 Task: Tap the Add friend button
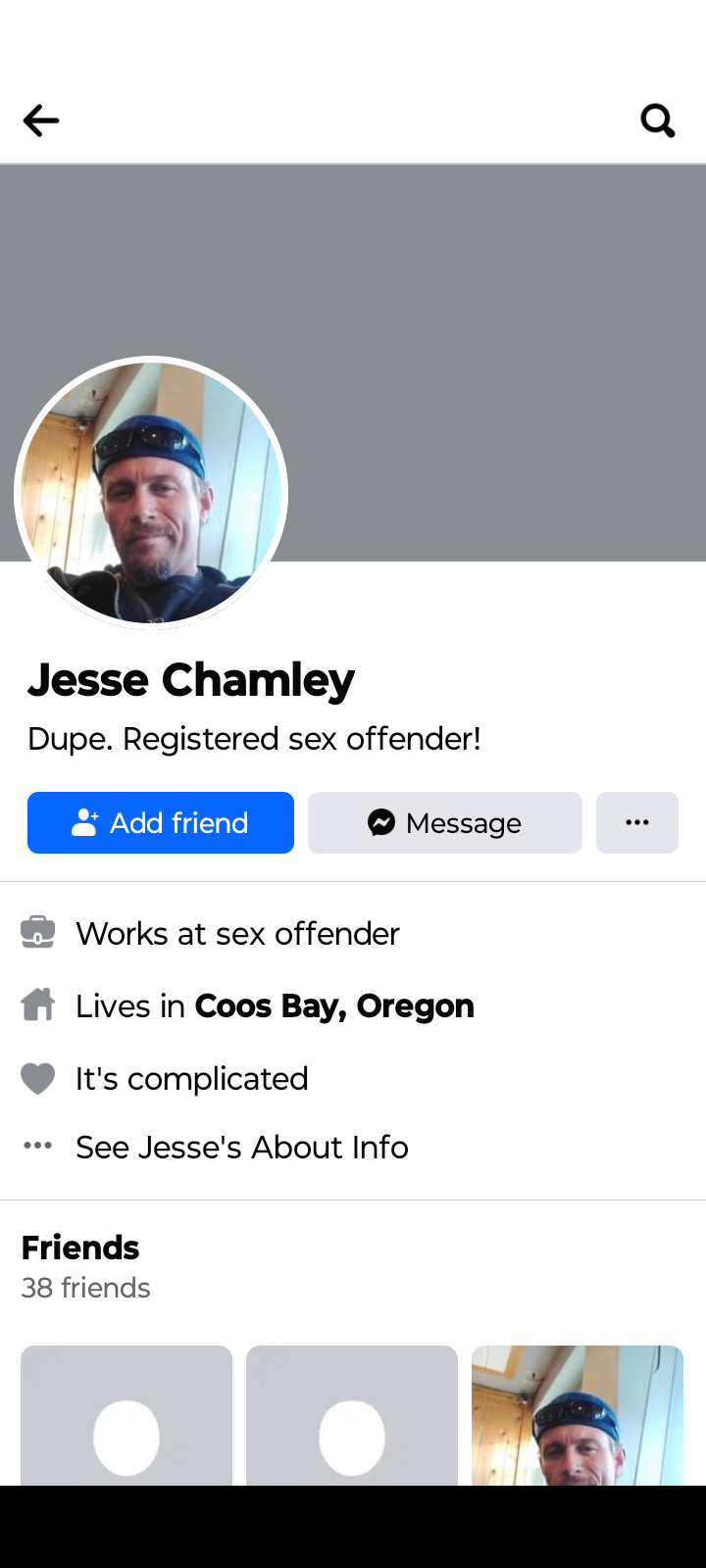coord(161,822)
